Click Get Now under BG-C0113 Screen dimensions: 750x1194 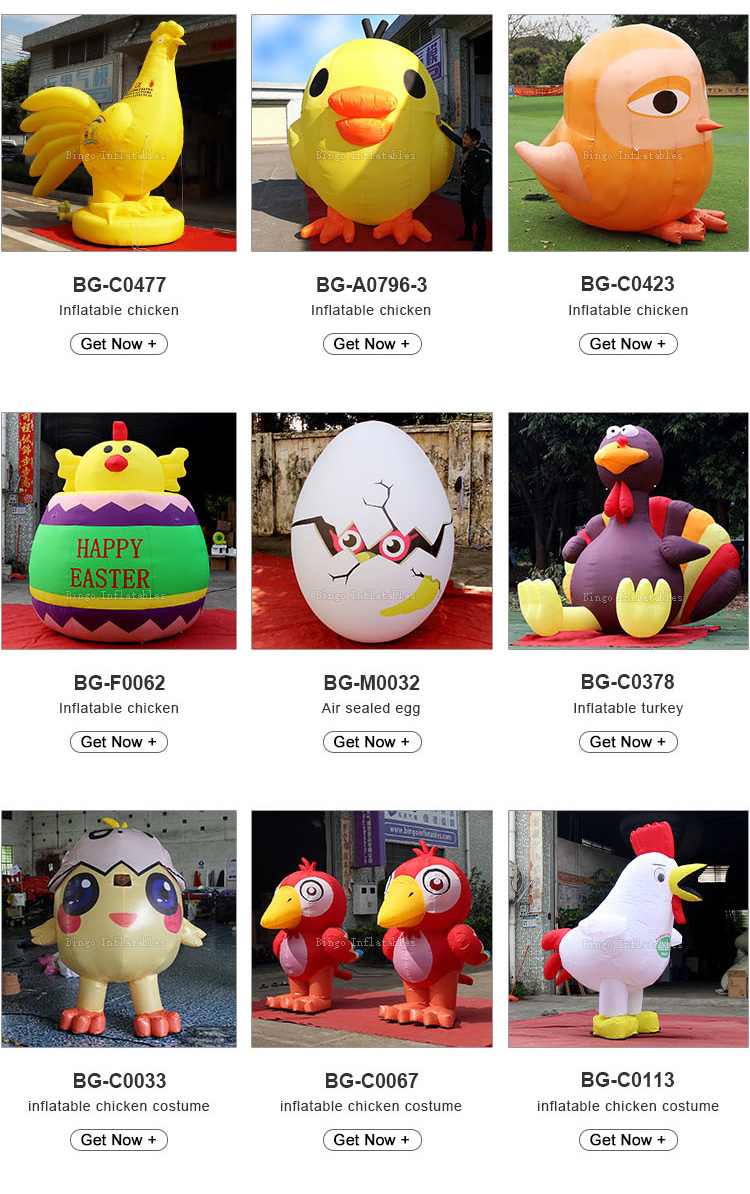(x=628, y=1140)
